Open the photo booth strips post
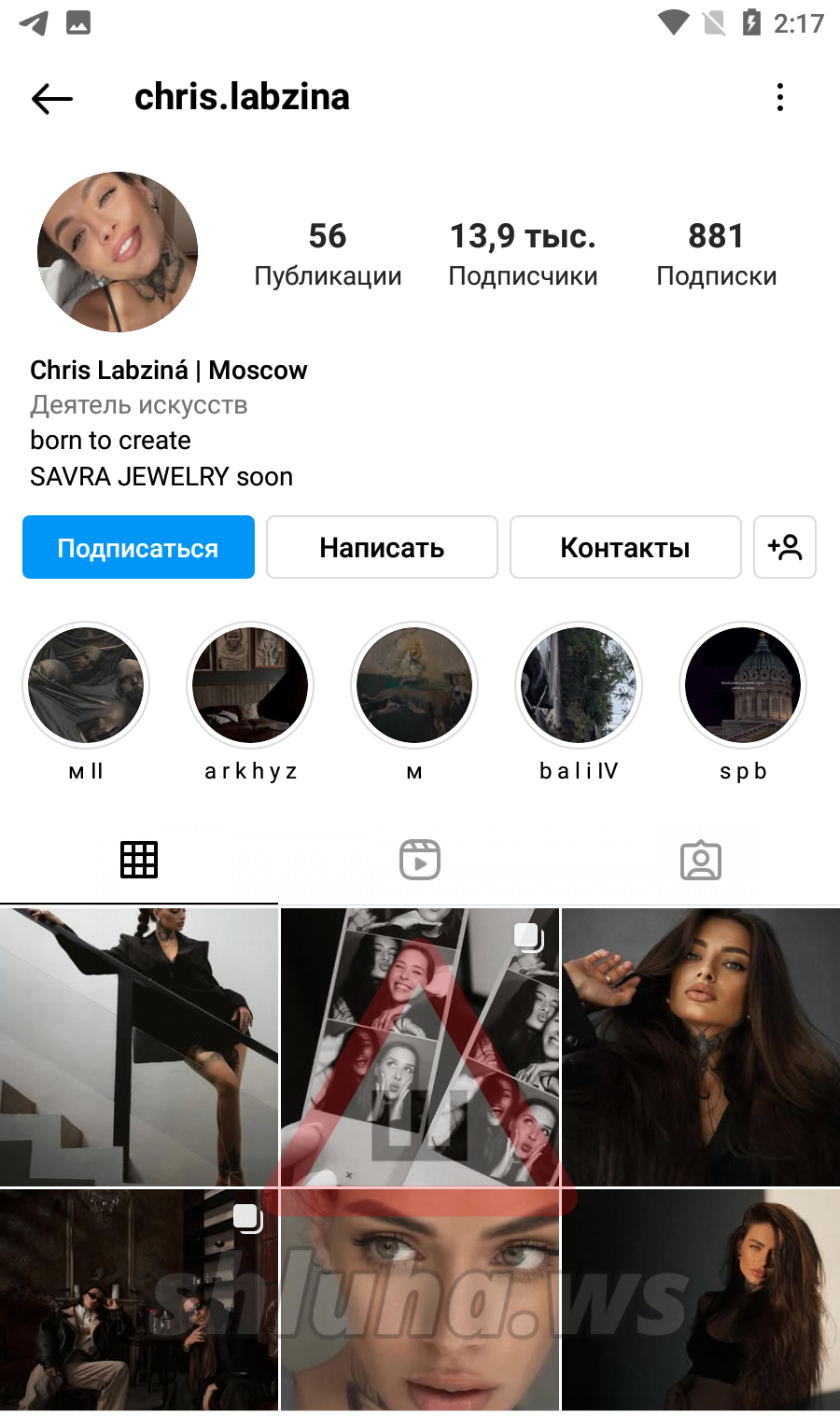 tap(420, 1046)
